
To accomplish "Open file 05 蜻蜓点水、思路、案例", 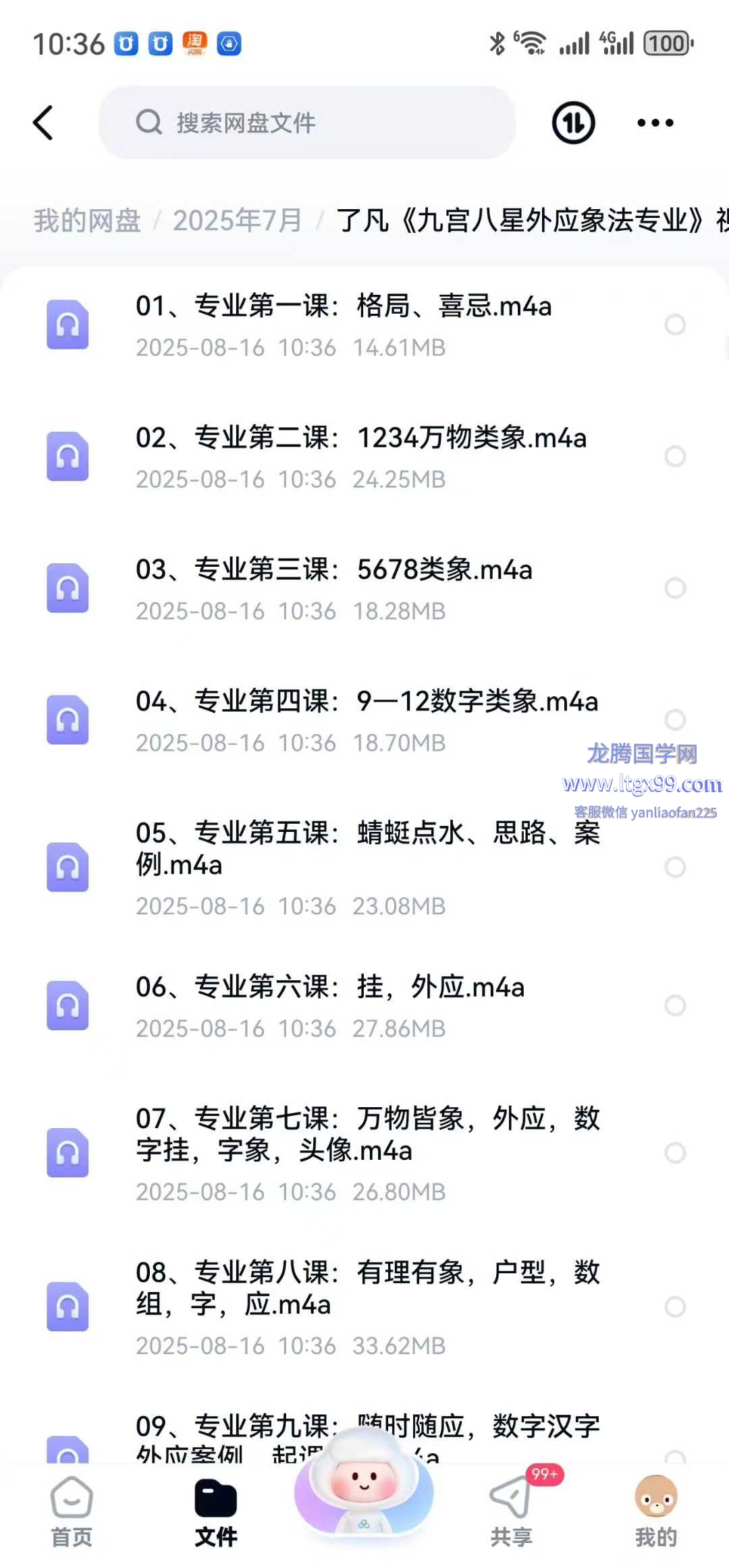I will (364, 868).
